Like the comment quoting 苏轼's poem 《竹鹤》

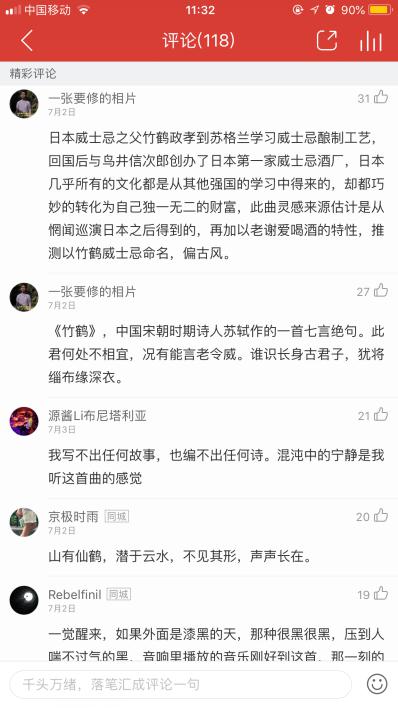381,291
